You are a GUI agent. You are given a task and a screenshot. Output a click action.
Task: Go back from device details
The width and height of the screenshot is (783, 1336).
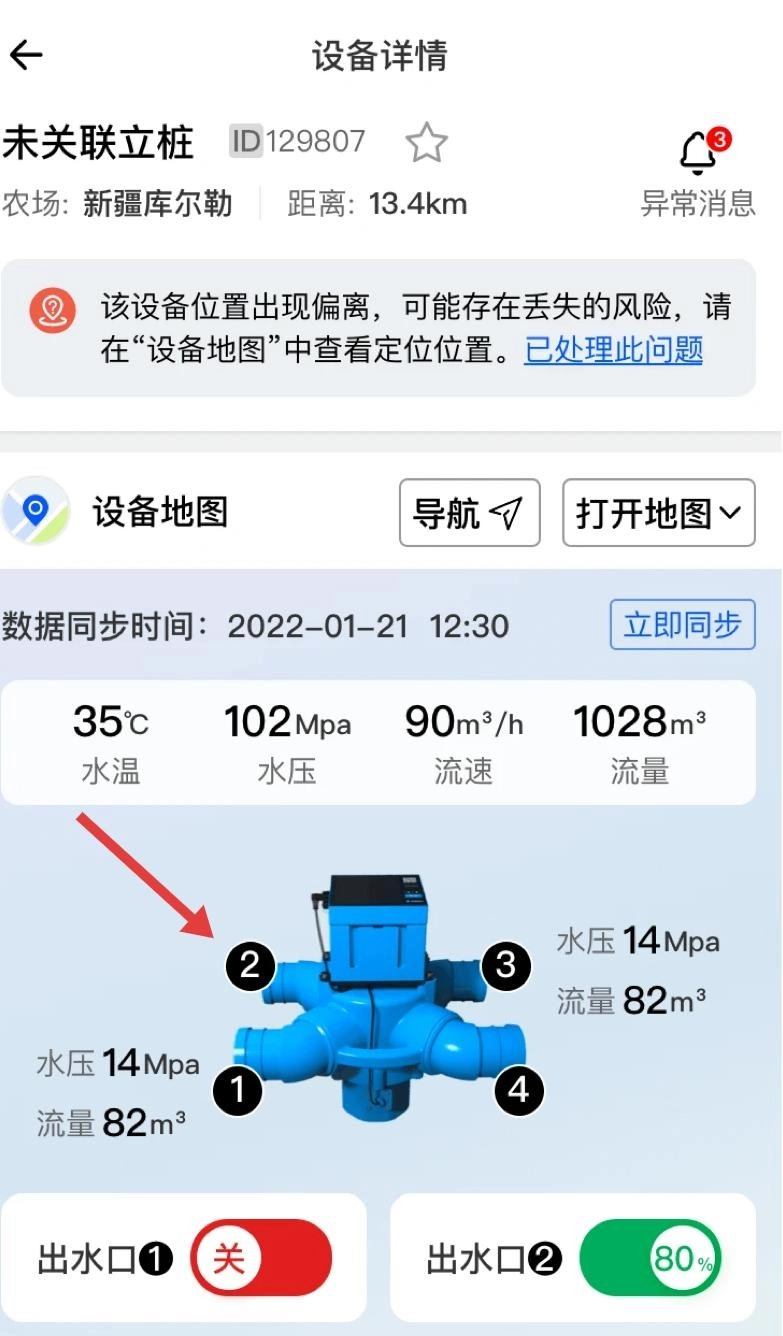point(27,55)
